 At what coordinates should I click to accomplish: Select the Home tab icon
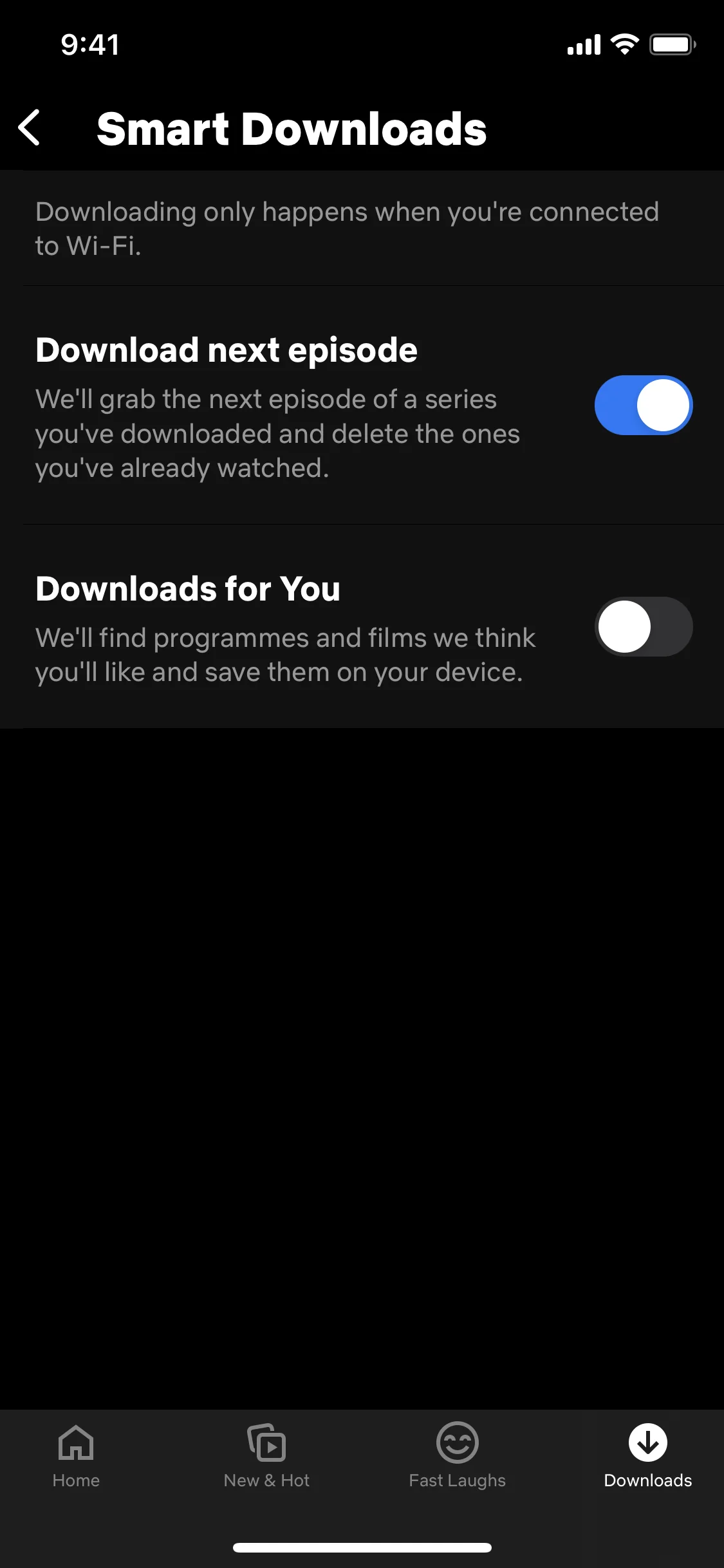[x=75, y=1443]
